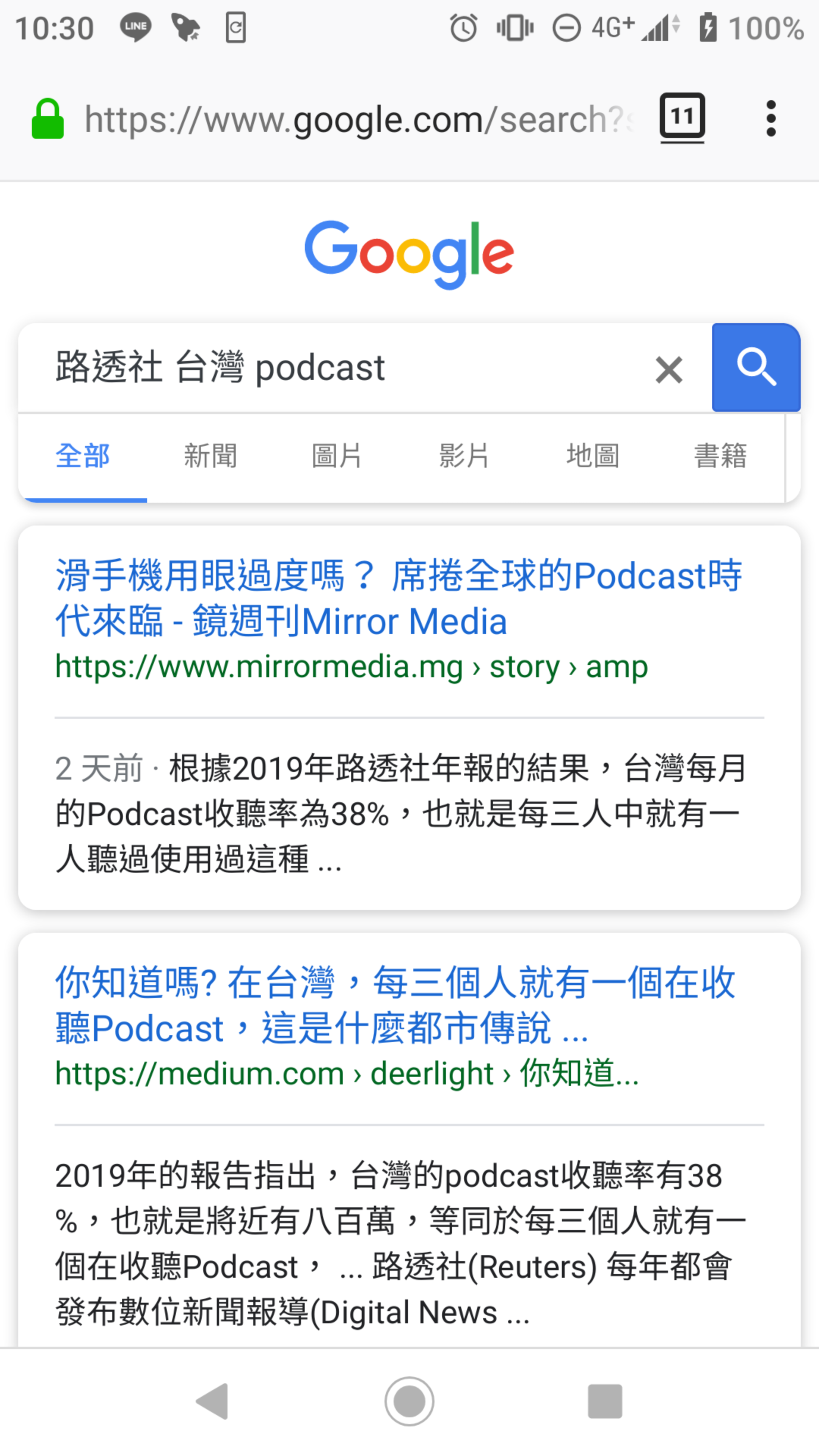Screen dimensions: 819x1456
Task: Go to the home screen
Action: pos(409,1401)
